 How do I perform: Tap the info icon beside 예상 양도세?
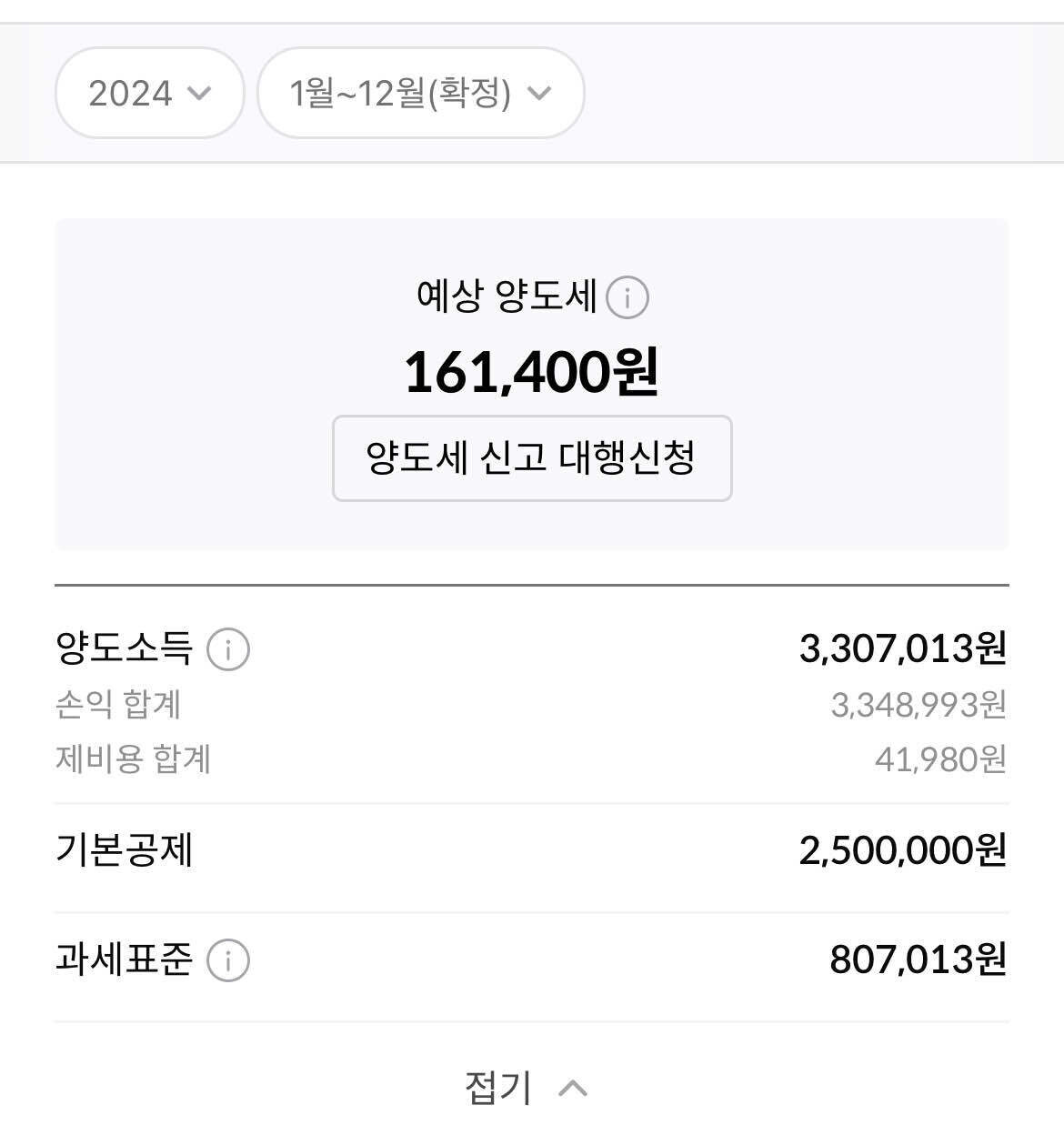(627, 297)
